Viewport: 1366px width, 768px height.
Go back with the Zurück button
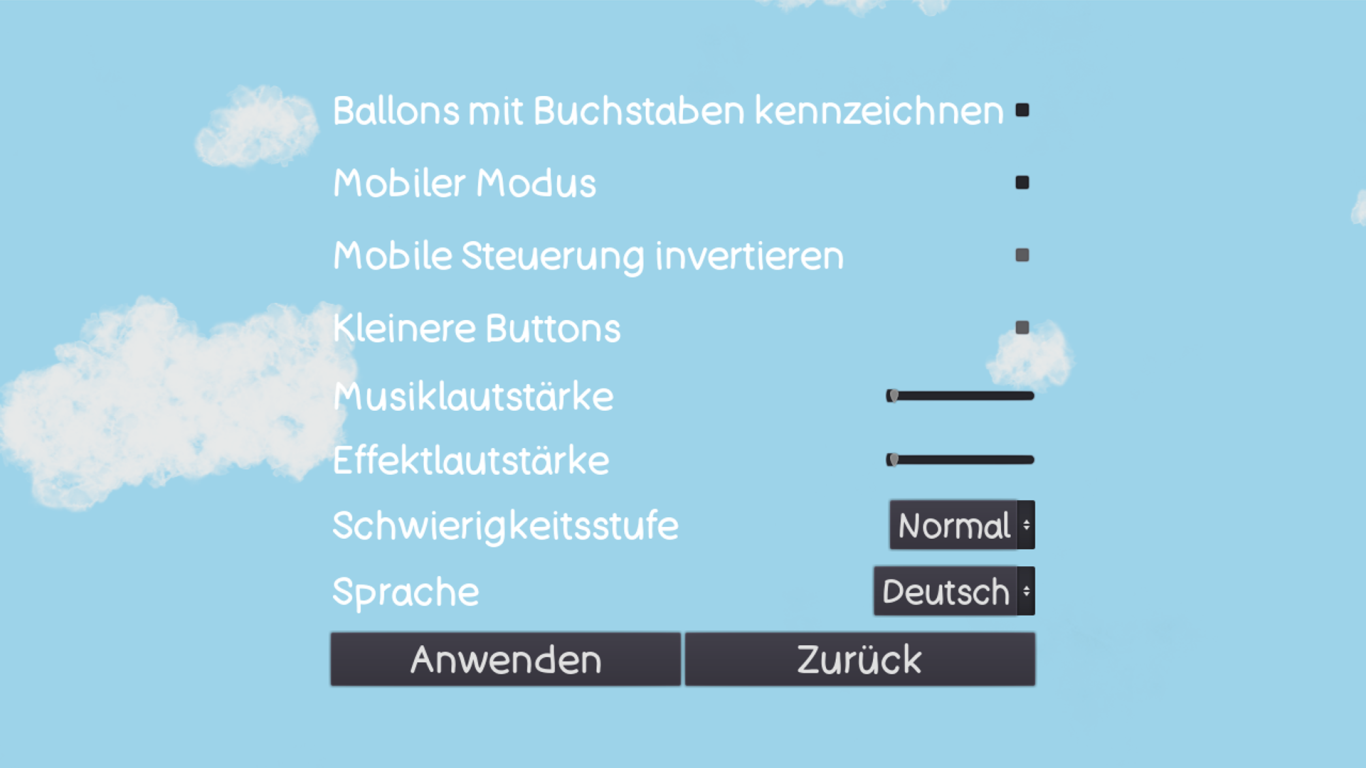coord(859,659)
